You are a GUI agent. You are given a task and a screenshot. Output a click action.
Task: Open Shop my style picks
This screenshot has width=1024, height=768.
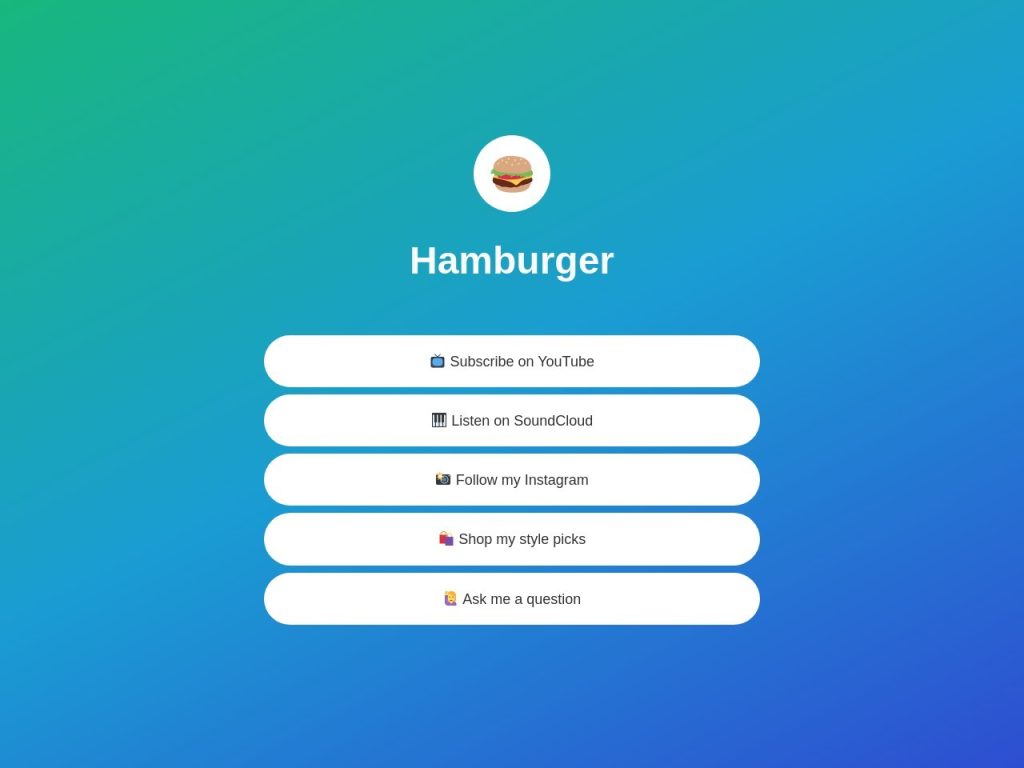coord(512,539)
